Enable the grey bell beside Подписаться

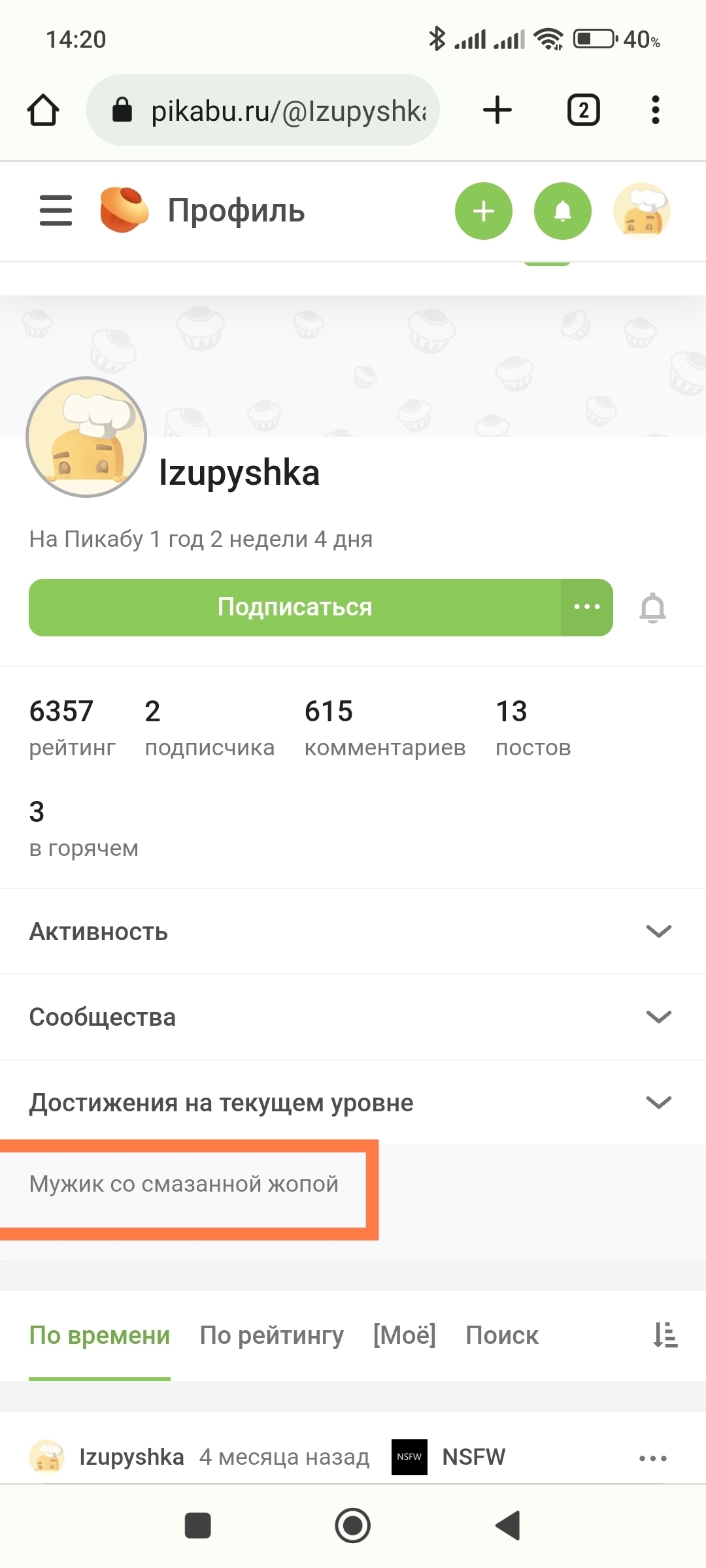pyautogui.click(x=652, y=608)
